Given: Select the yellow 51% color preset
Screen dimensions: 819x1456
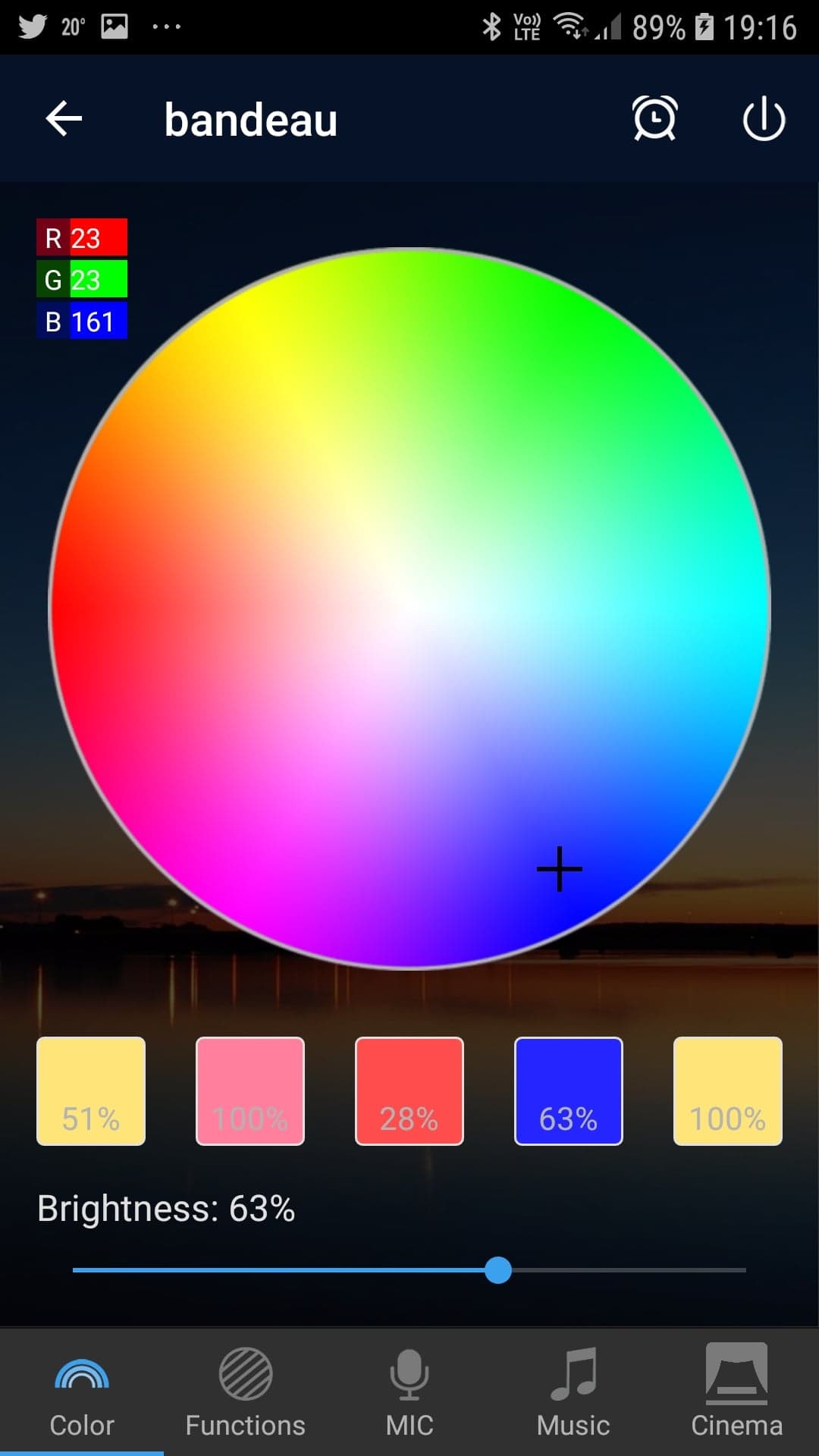Looking at the screenshot, I should pyautogui.click(x=91, y=1091).
